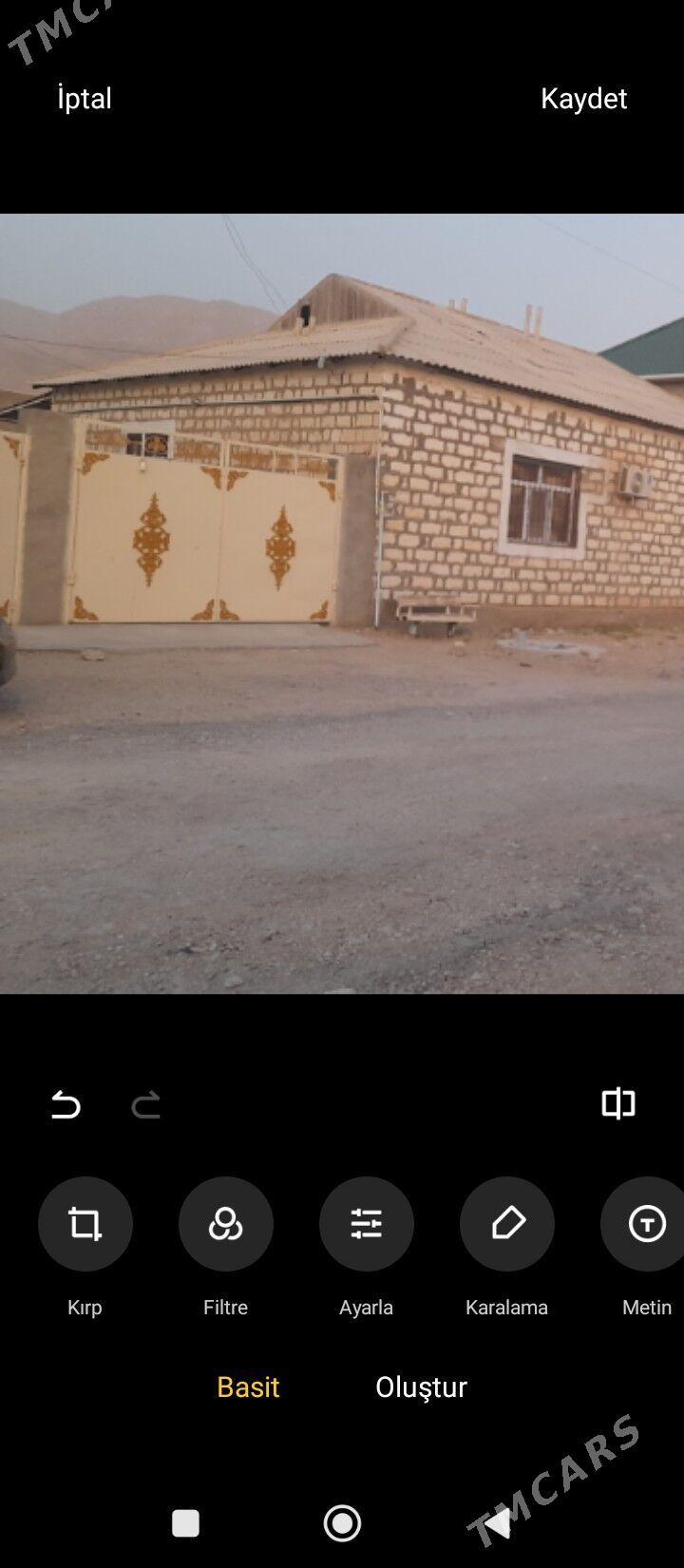684x1568 pixels.
Task: Save the photo with Kaydet
Action: tap(583, 98)
